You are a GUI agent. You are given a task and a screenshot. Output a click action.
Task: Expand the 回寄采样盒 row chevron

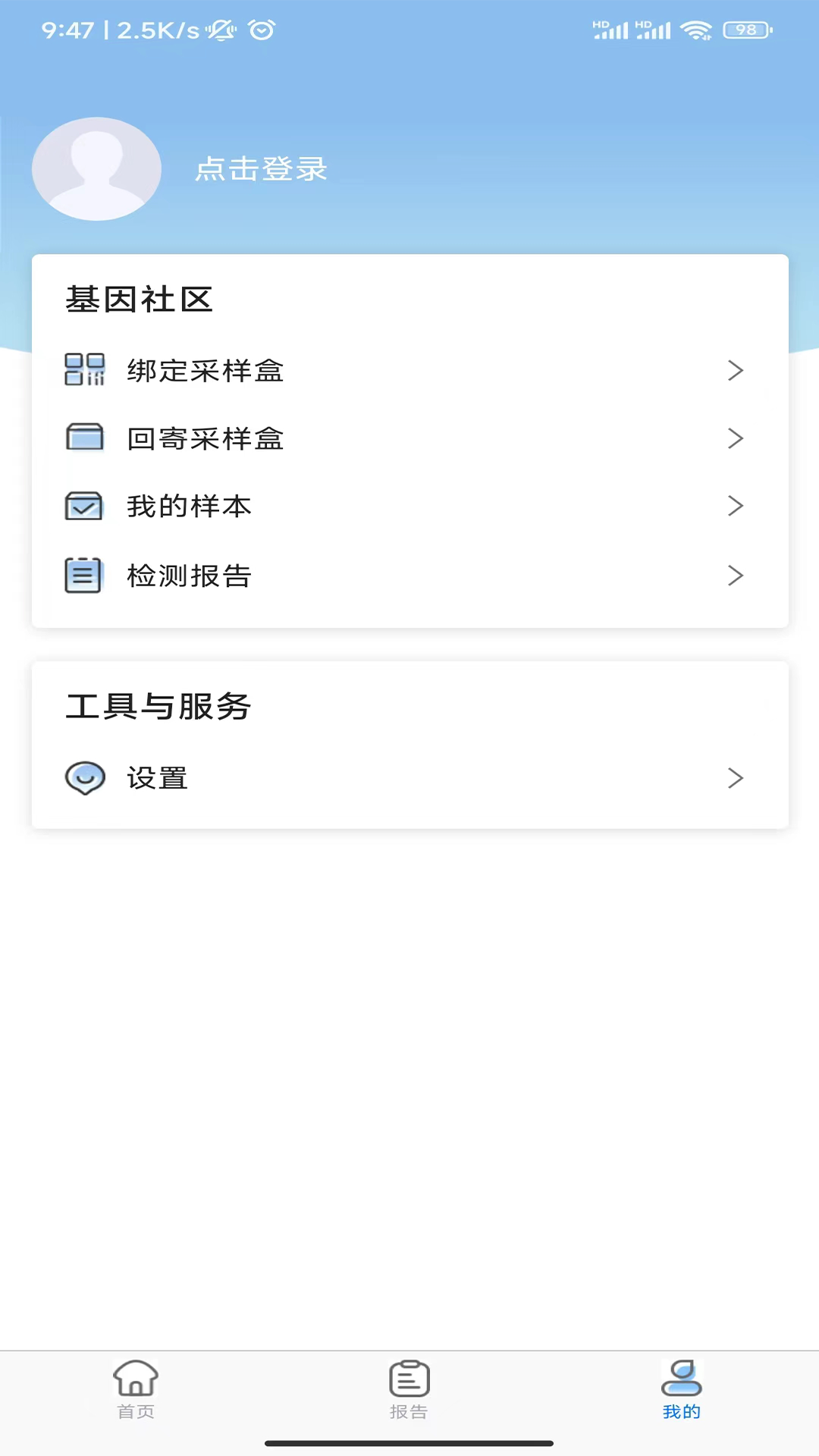point(735,438)
